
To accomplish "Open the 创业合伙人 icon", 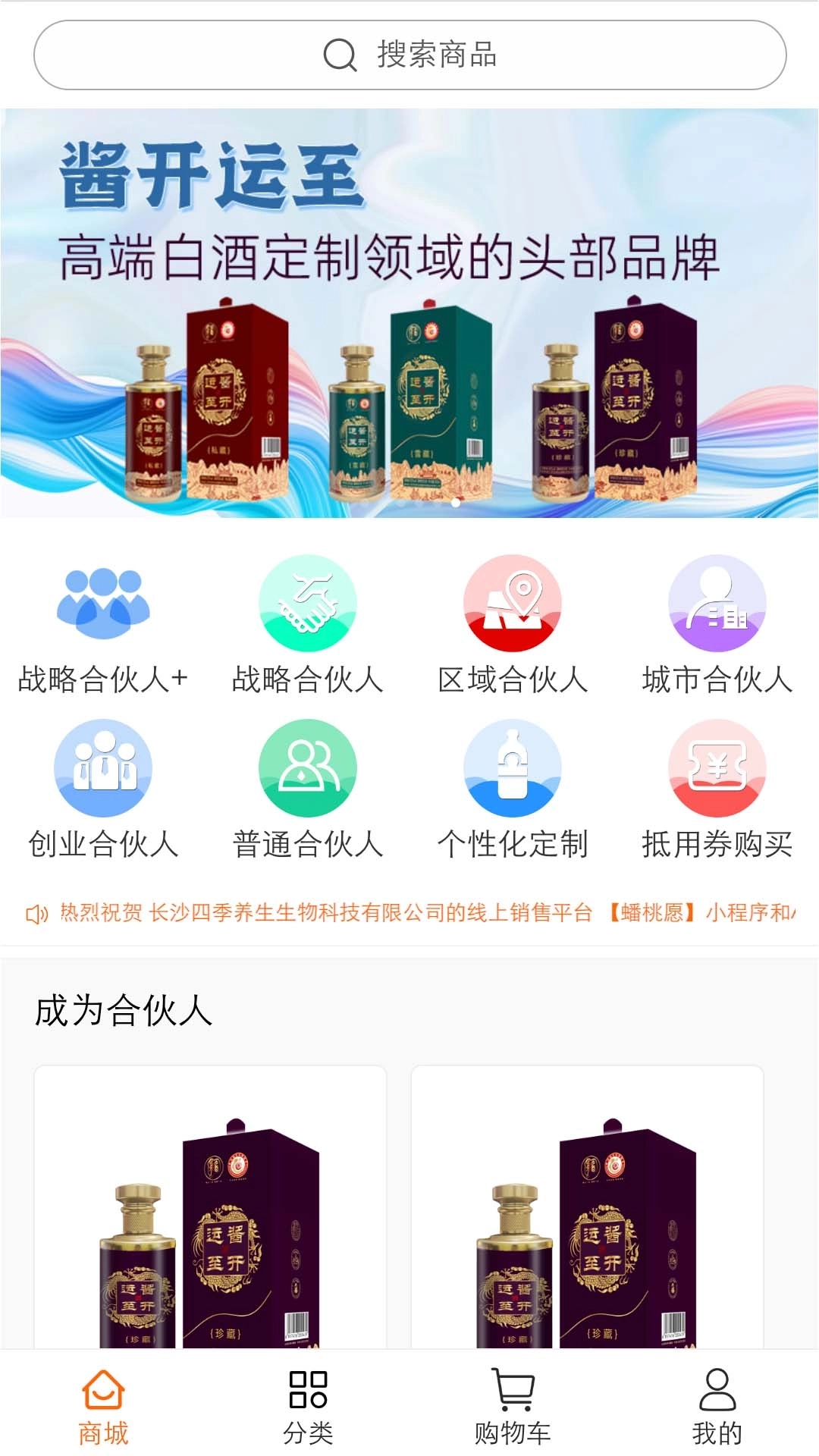I will pos(102,768).
